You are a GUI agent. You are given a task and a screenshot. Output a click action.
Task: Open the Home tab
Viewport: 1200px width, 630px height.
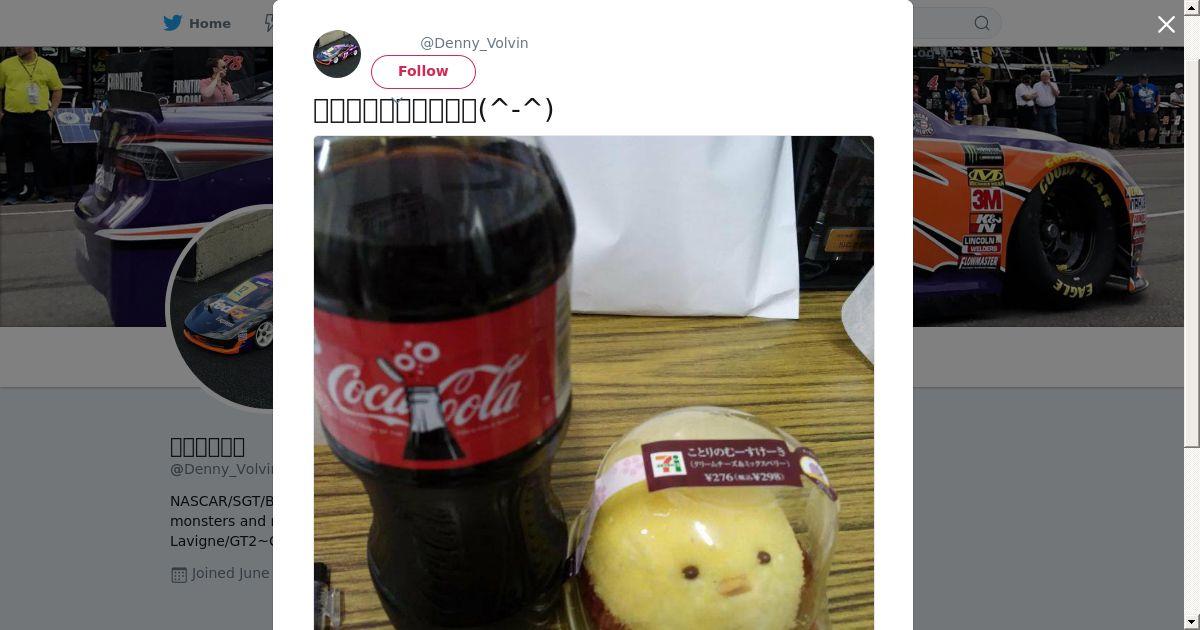click(x=198, y=23)
